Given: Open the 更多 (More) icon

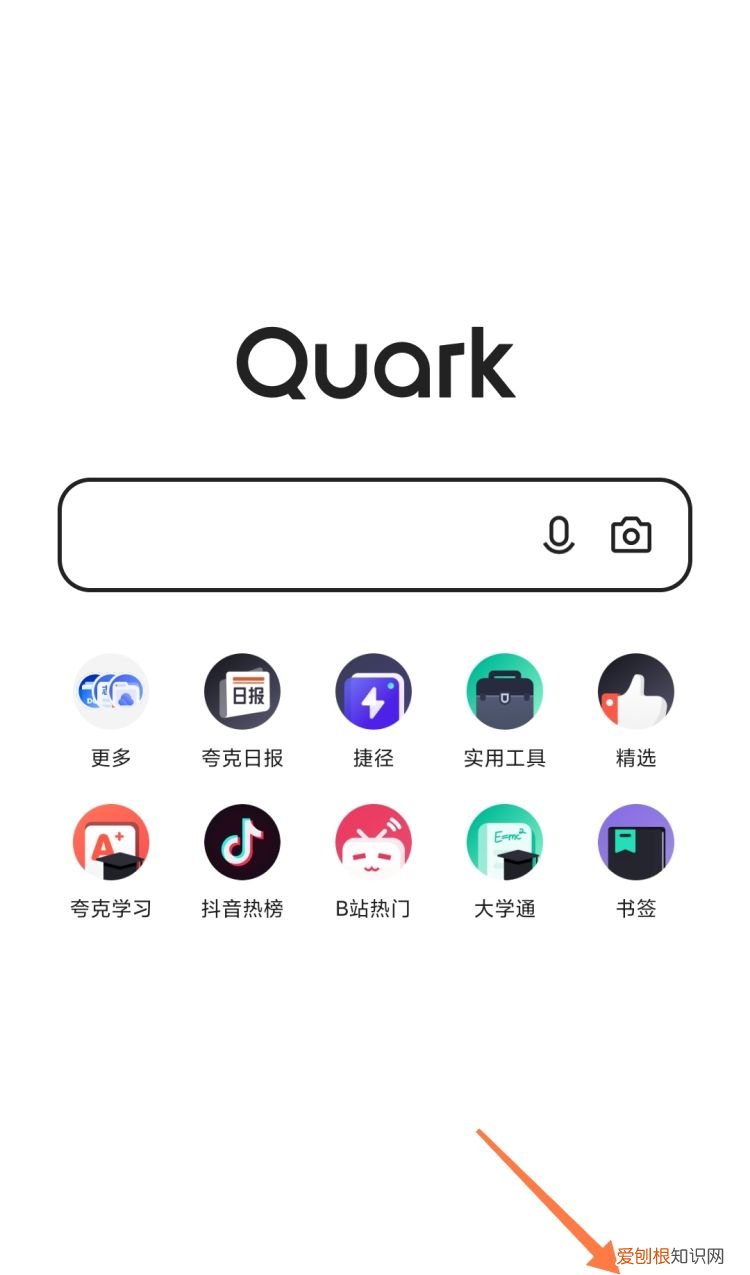Looking at the screenshot, I should point(110,691).
